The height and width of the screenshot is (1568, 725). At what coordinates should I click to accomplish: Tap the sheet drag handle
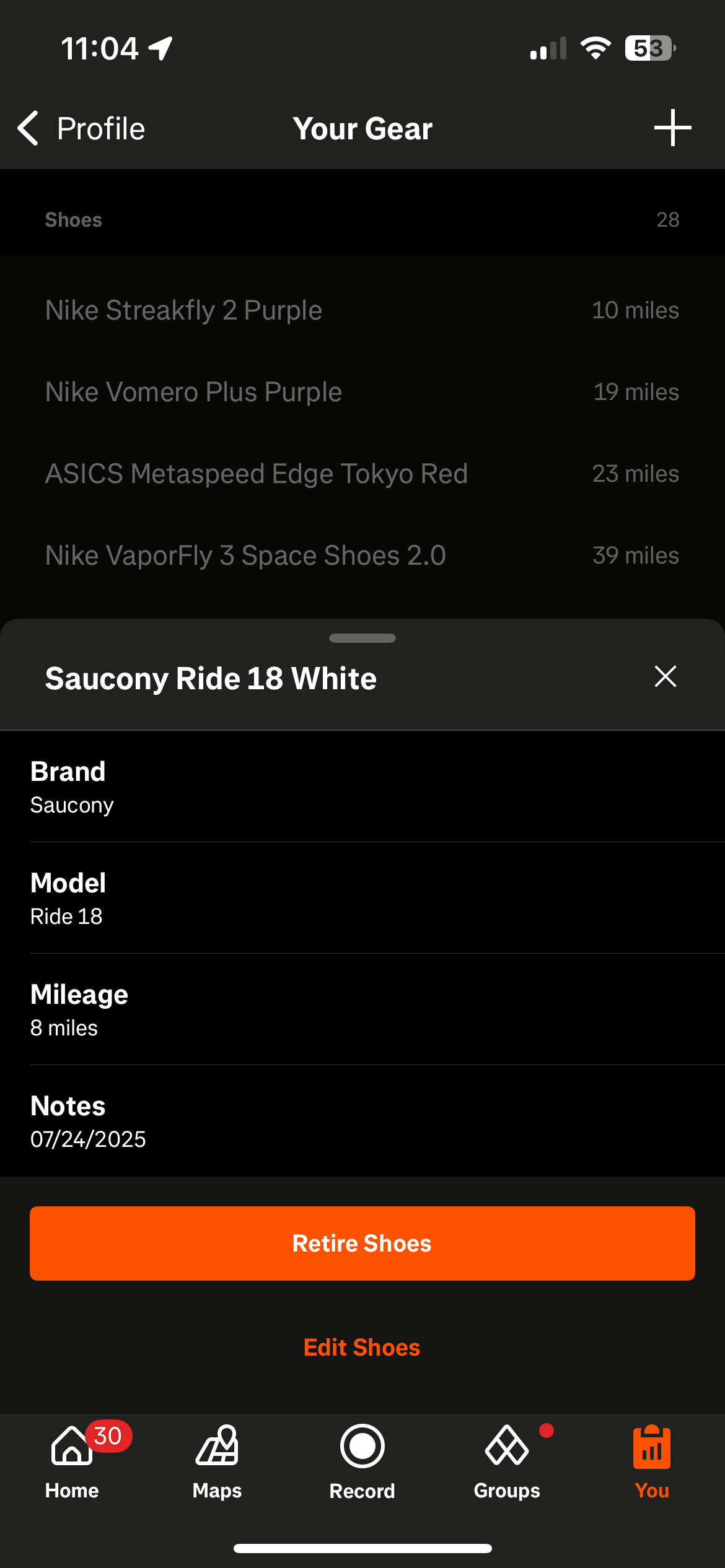[362, 638]
